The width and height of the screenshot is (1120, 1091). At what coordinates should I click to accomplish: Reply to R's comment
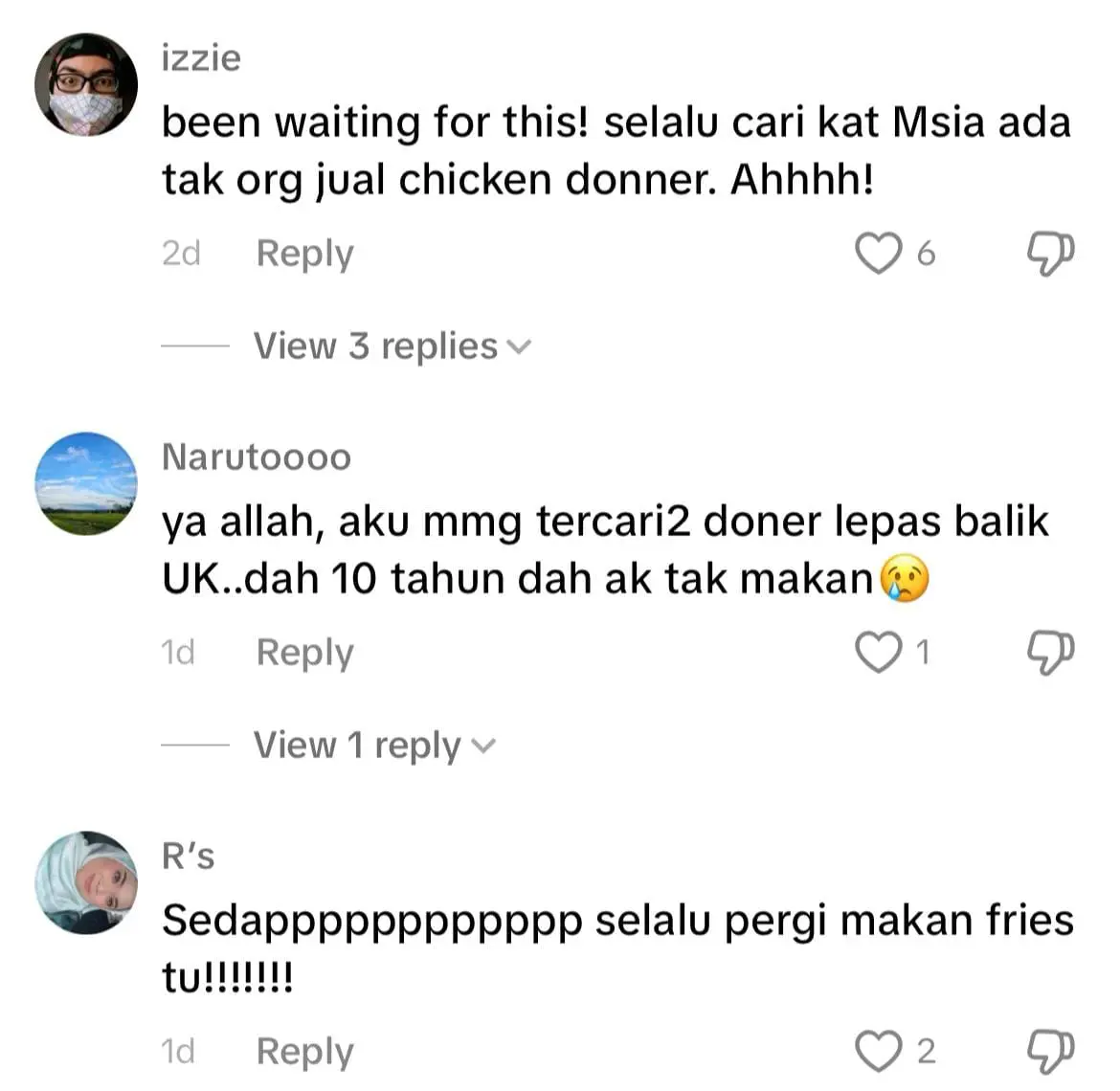[x=304, y=1052]
